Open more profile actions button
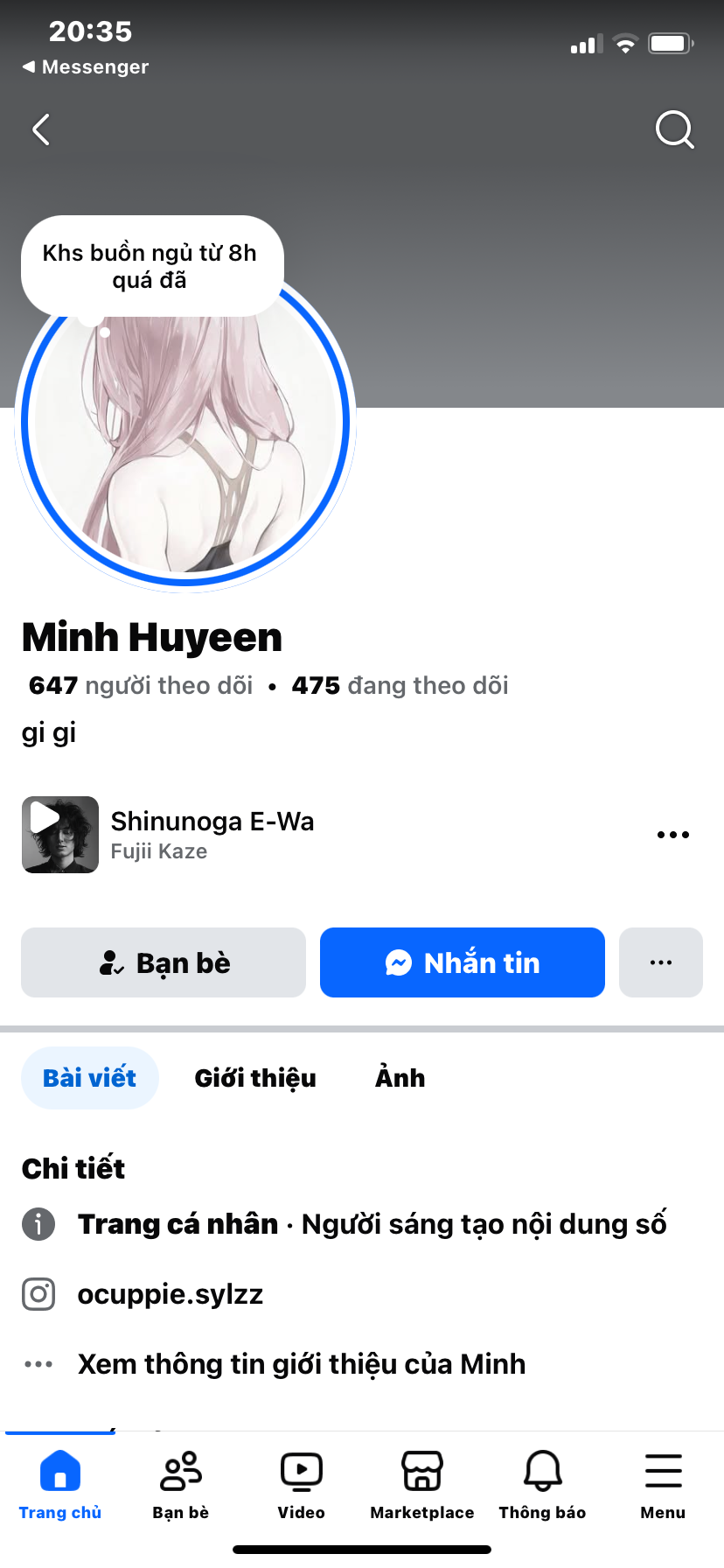 click(660, 962)
